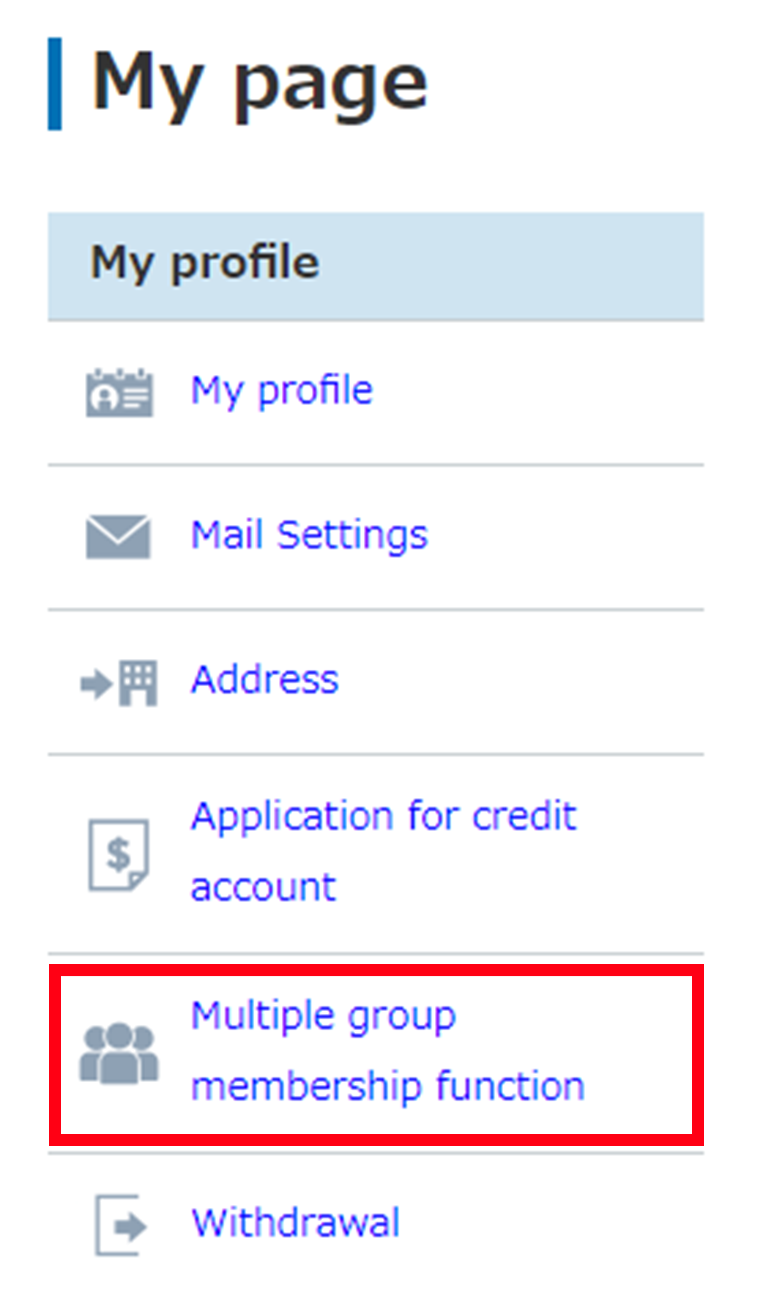Go to Mail Settings
This screenshot has height=1292, width=760.
[x=308, y=535]
